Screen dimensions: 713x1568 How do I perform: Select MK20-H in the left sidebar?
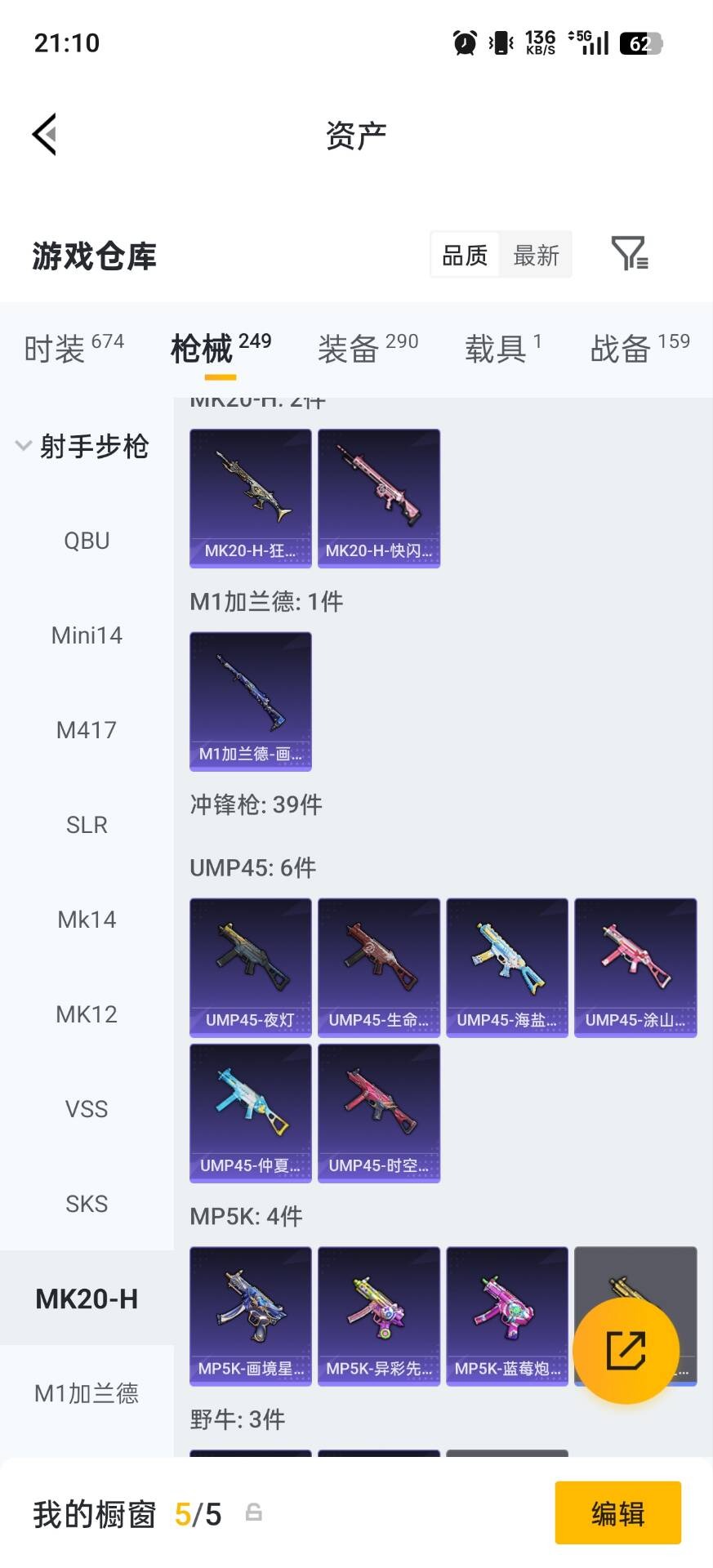pyautogui.click(x=87, y=1298)
